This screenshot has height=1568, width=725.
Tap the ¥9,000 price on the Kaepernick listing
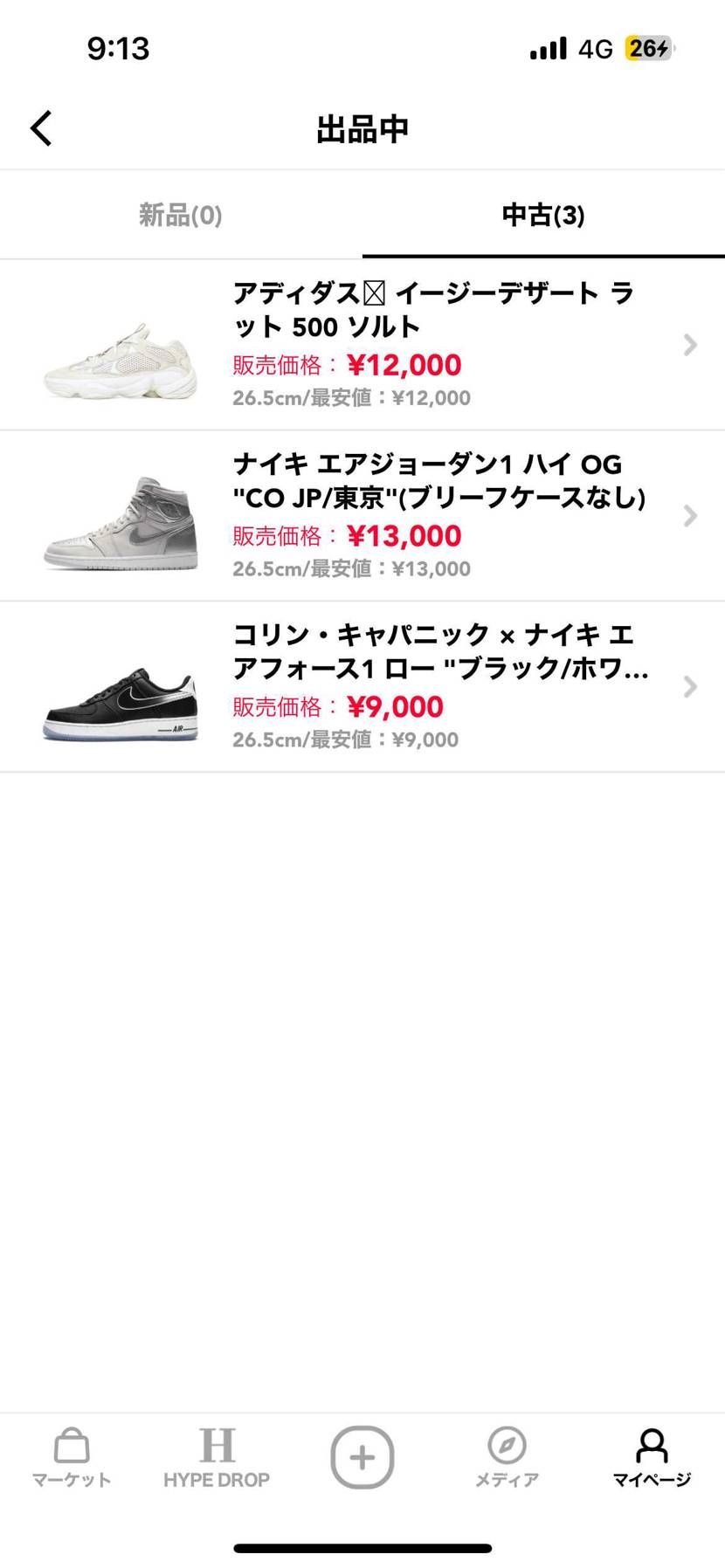(x=395, y=707)
